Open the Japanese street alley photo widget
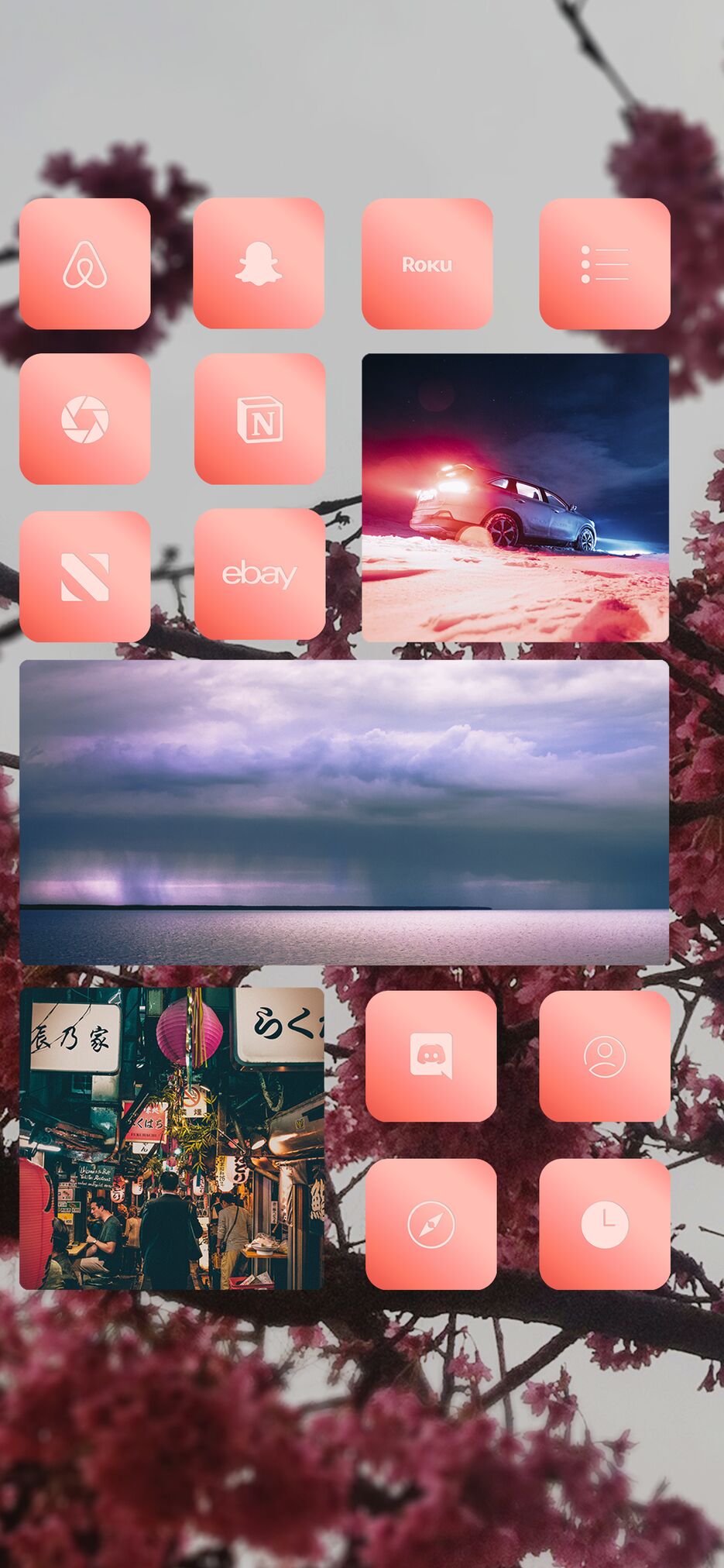724x1568 pixels. (171, 1139)
